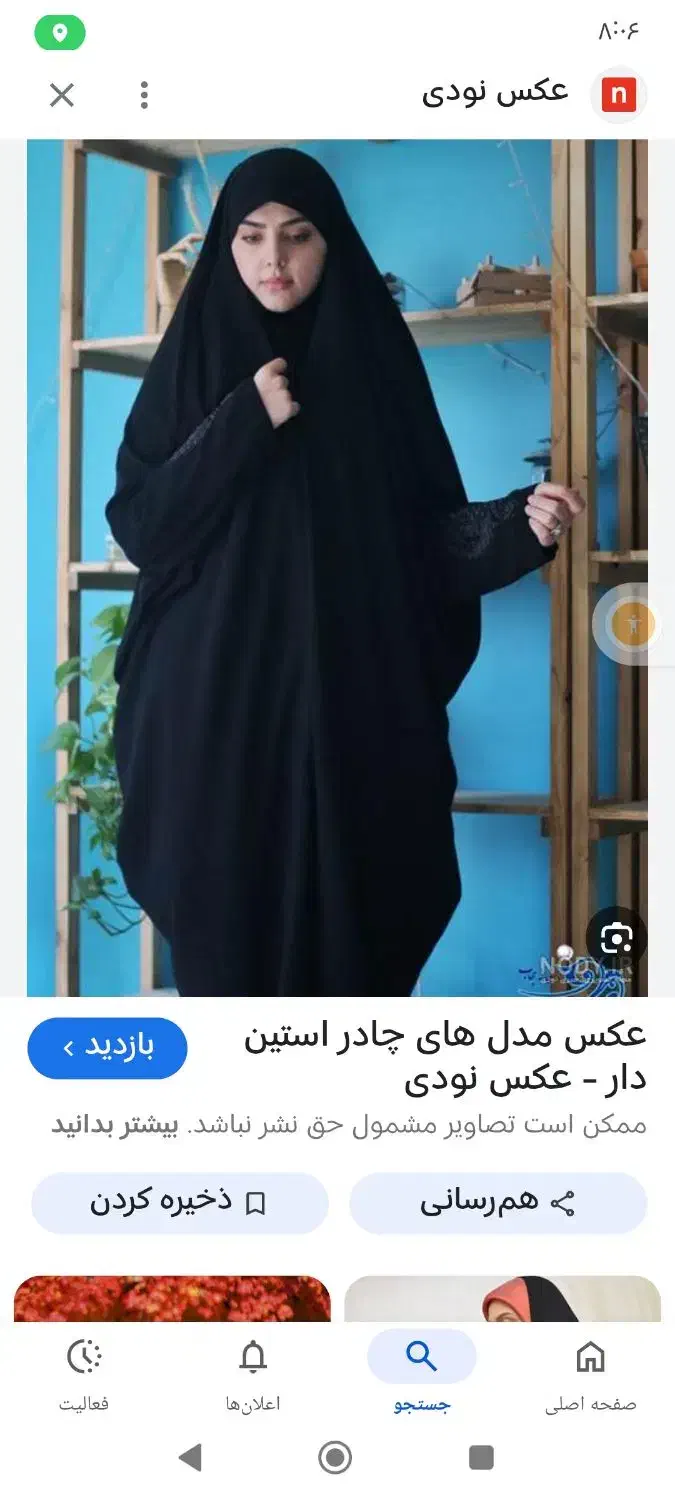Open related image with orange scarf
The width and height of the screenshot is (675, 1500).
(x=502, y=1299)
